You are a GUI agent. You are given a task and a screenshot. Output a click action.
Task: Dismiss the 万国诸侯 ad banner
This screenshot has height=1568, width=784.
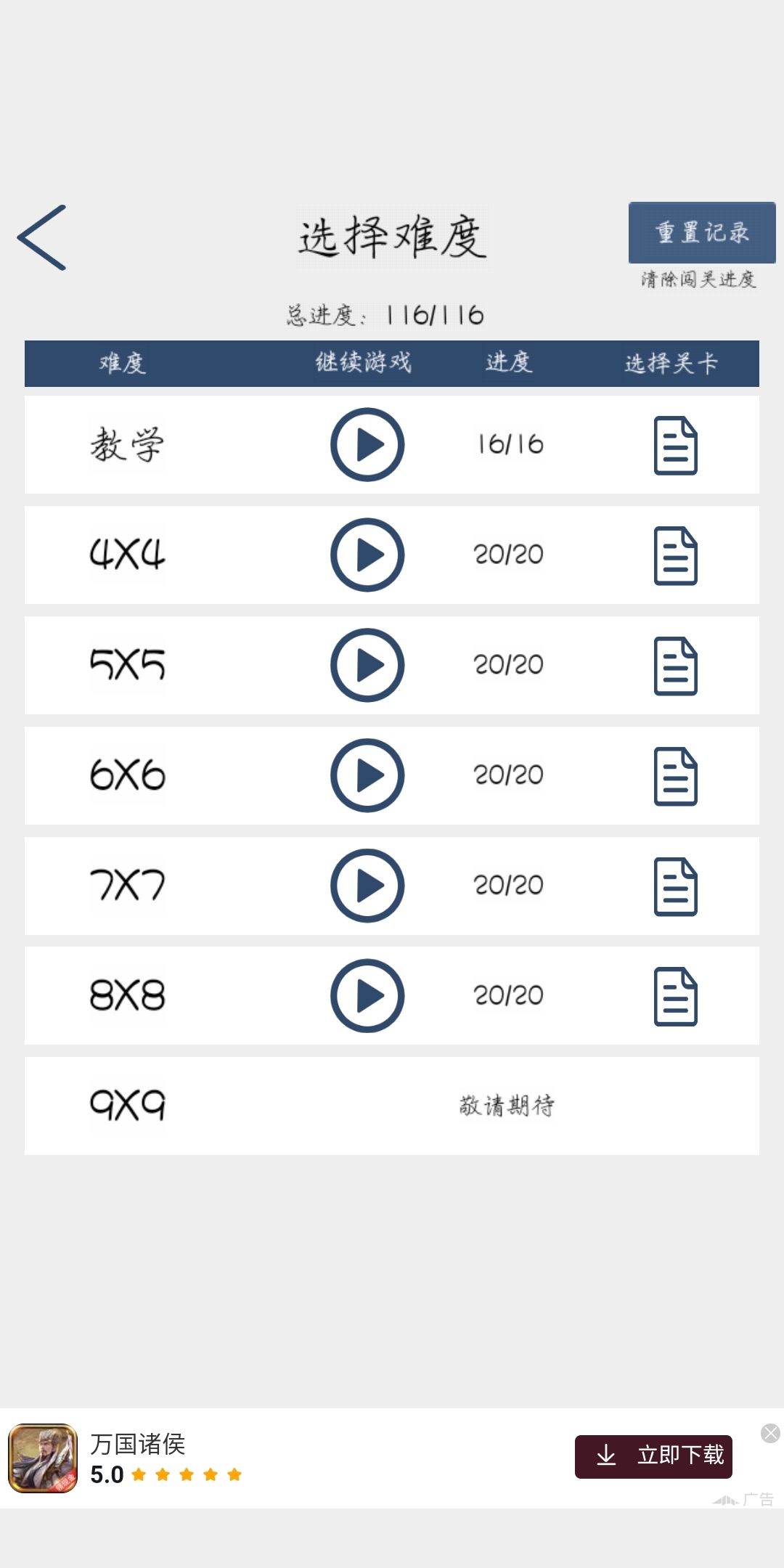[x=770, y=1432]
